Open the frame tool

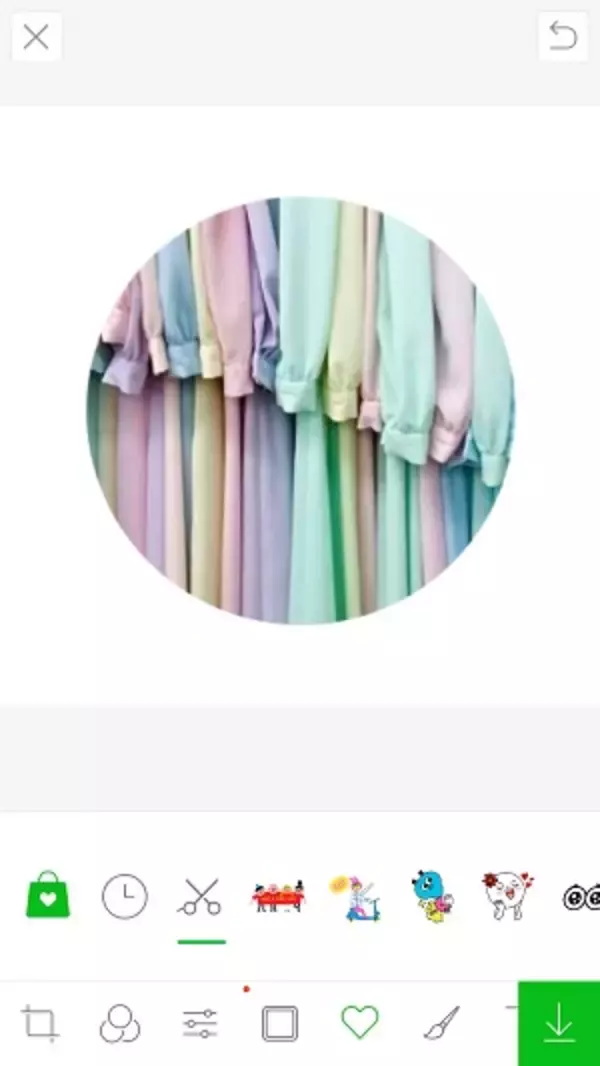pyautogui.click(x=280, y=1023)
